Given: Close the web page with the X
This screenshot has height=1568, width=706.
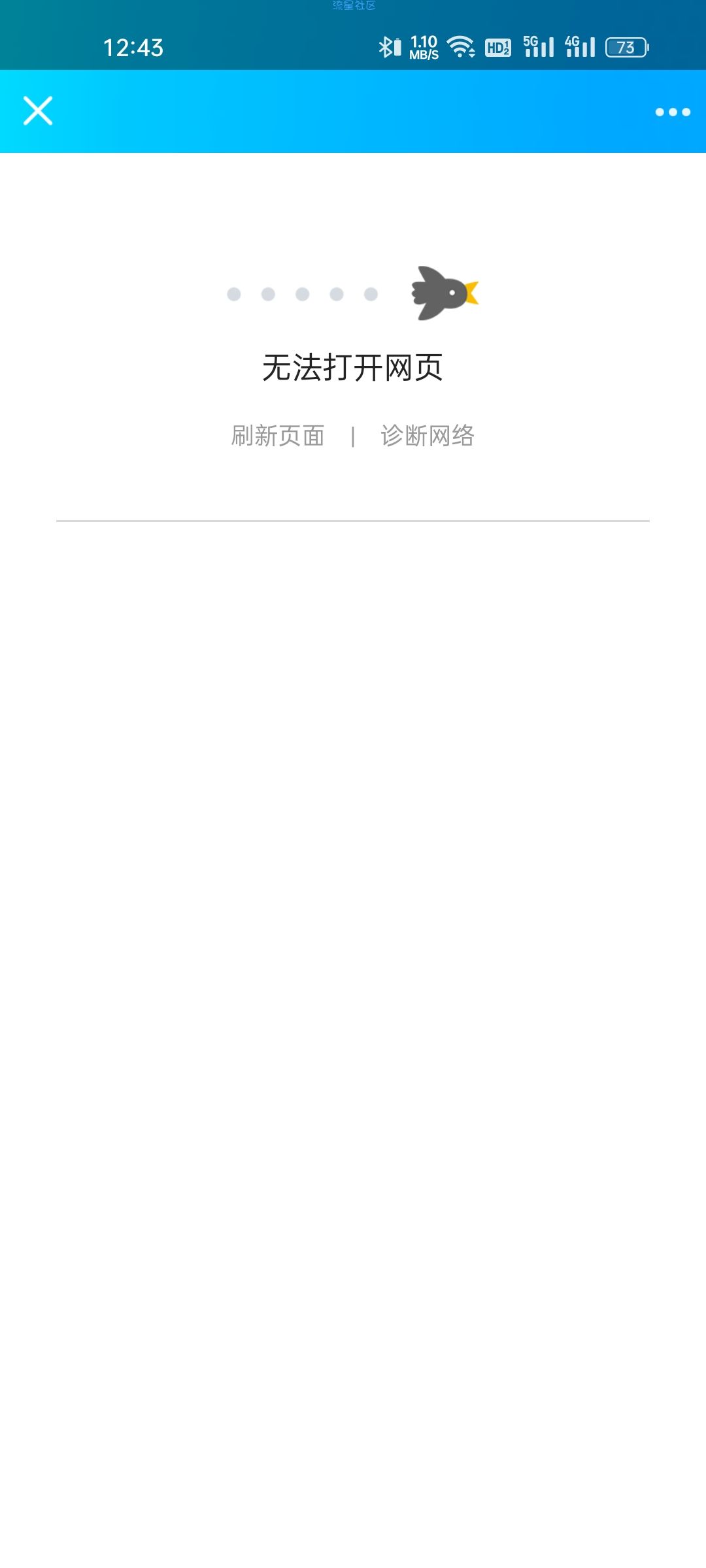Looking at the screenshot, I should pyautogui.click(x=38, y=111).
